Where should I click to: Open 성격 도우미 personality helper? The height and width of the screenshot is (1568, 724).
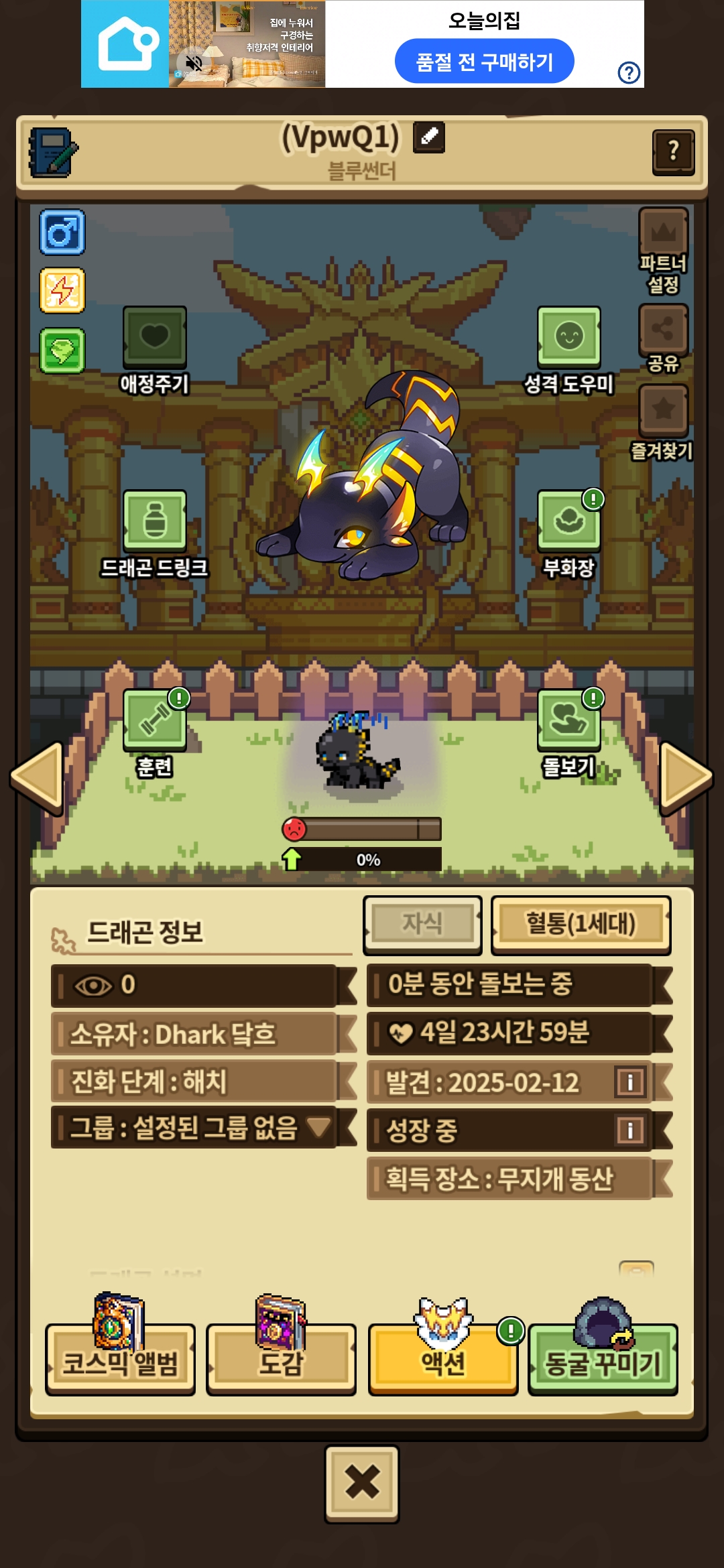coord(568,337)
